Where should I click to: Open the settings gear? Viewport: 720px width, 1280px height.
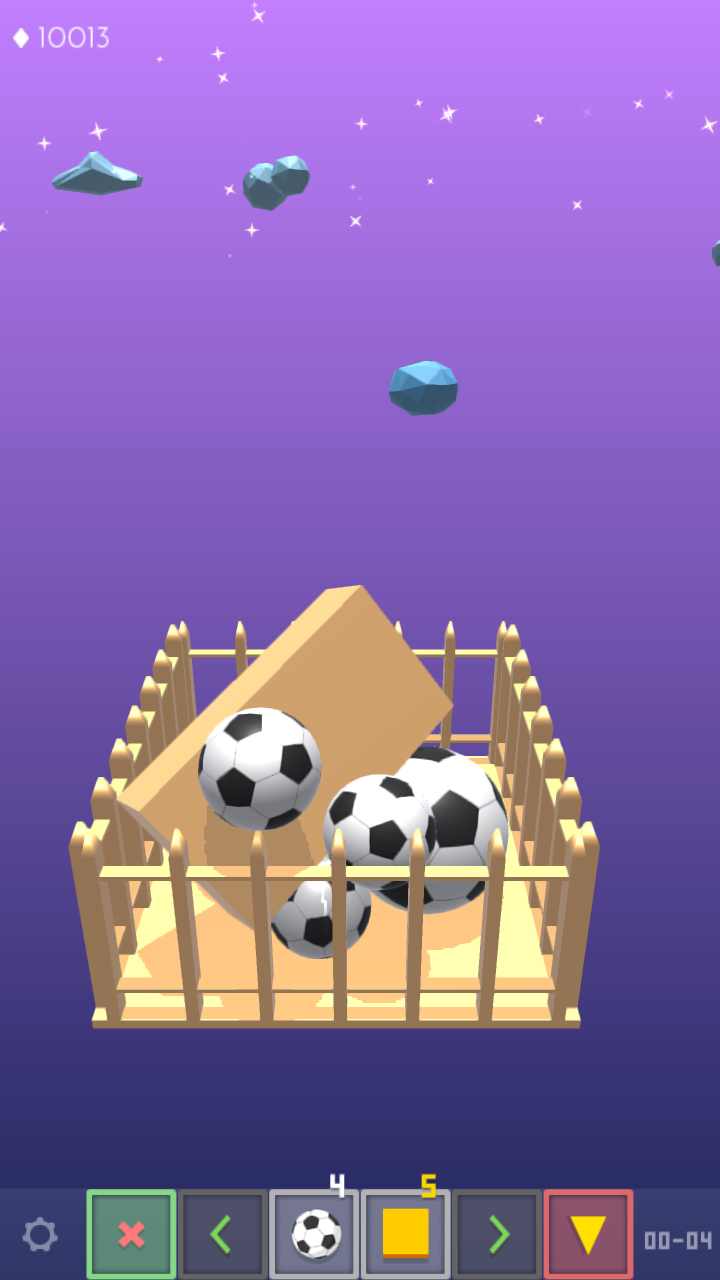point(40,1234)
